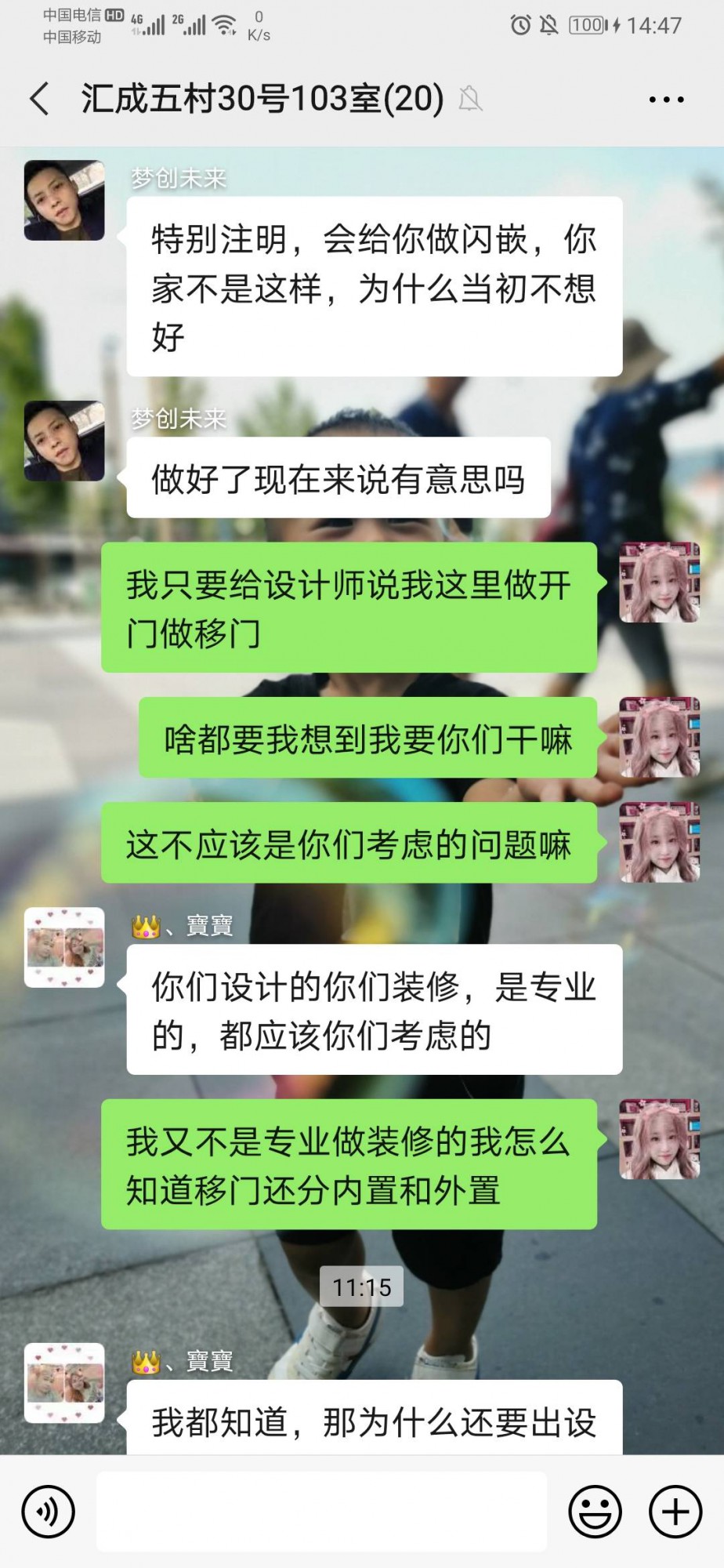Screen dimensions: 724x1568
Task: Go back from the group chat
Action: pos(39,100)
